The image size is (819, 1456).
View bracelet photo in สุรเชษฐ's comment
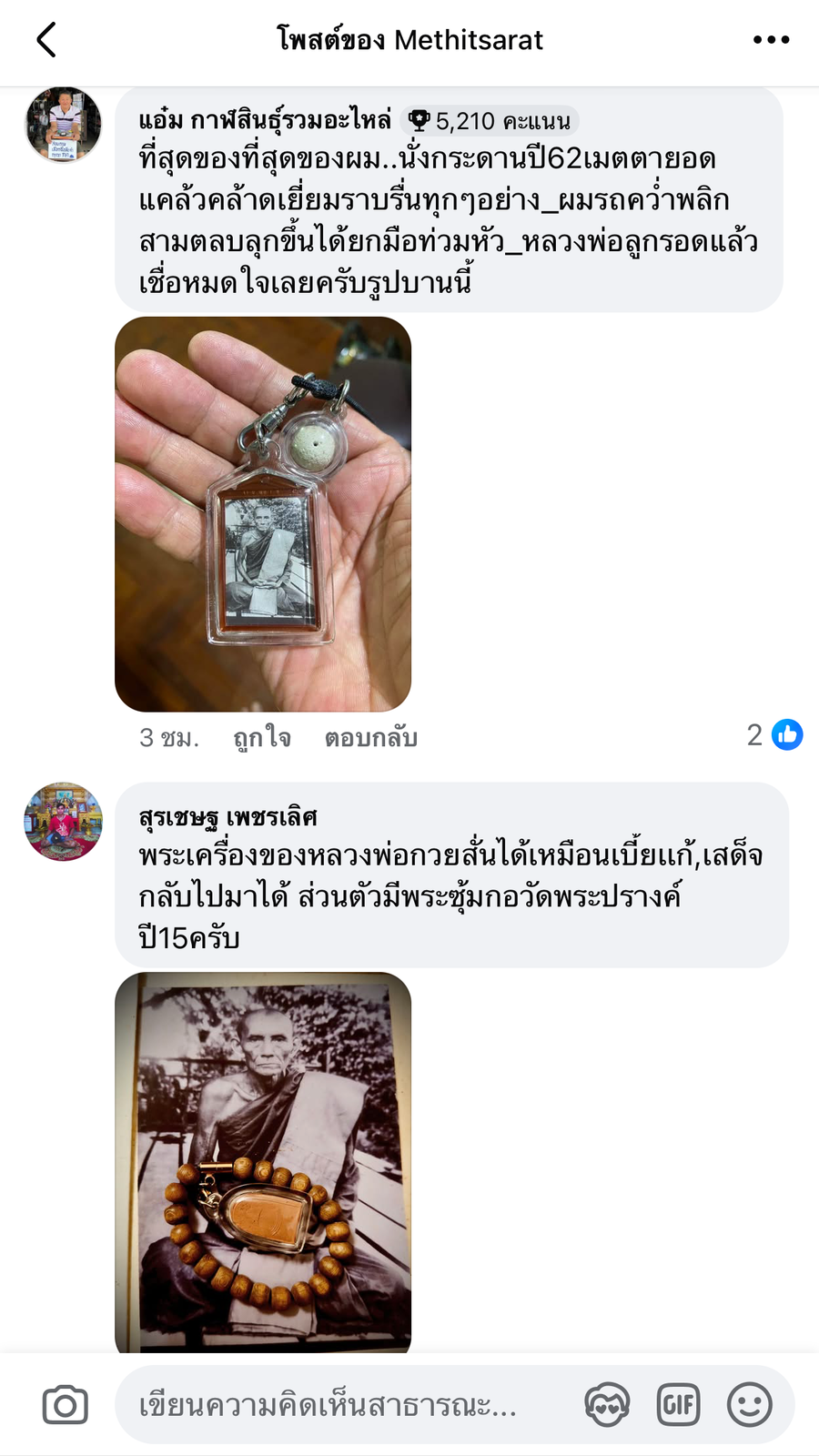coord(263,1162)
